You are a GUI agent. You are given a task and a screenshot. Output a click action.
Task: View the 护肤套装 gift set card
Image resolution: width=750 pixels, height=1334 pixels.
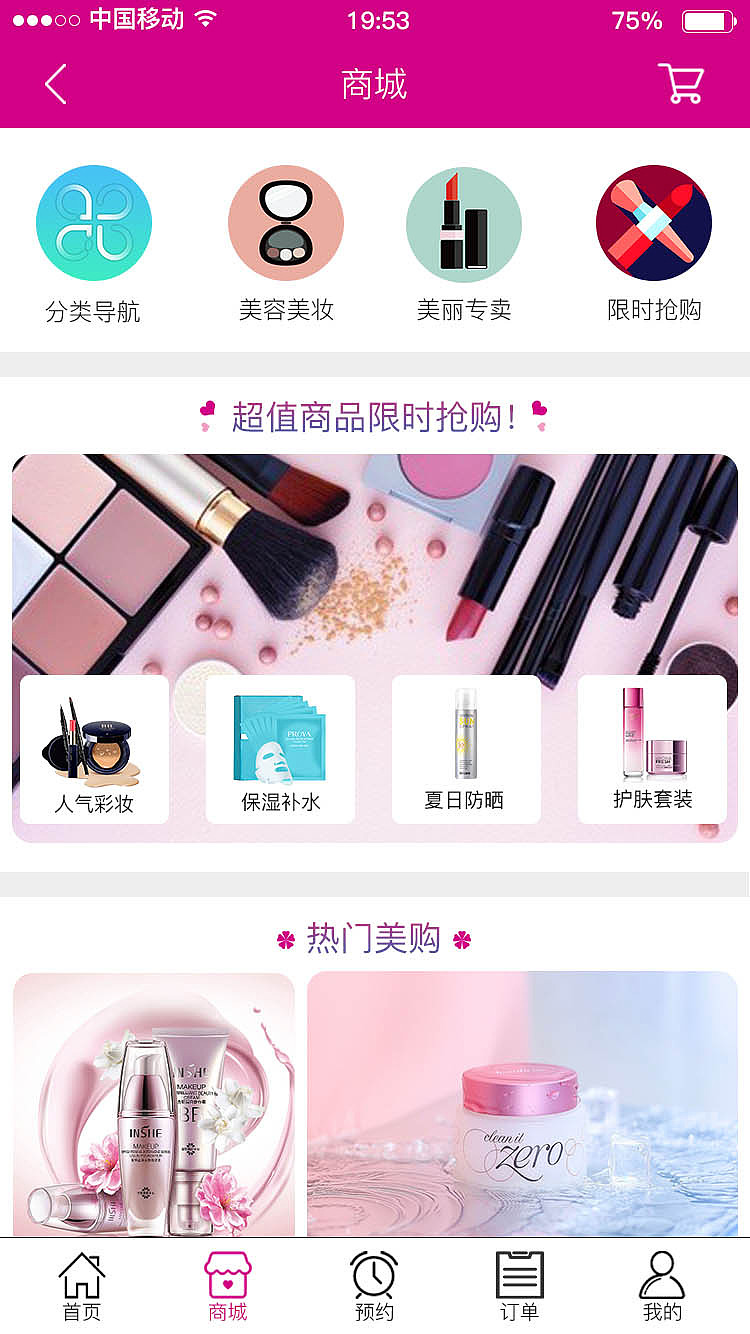click(x=652, y=748)
